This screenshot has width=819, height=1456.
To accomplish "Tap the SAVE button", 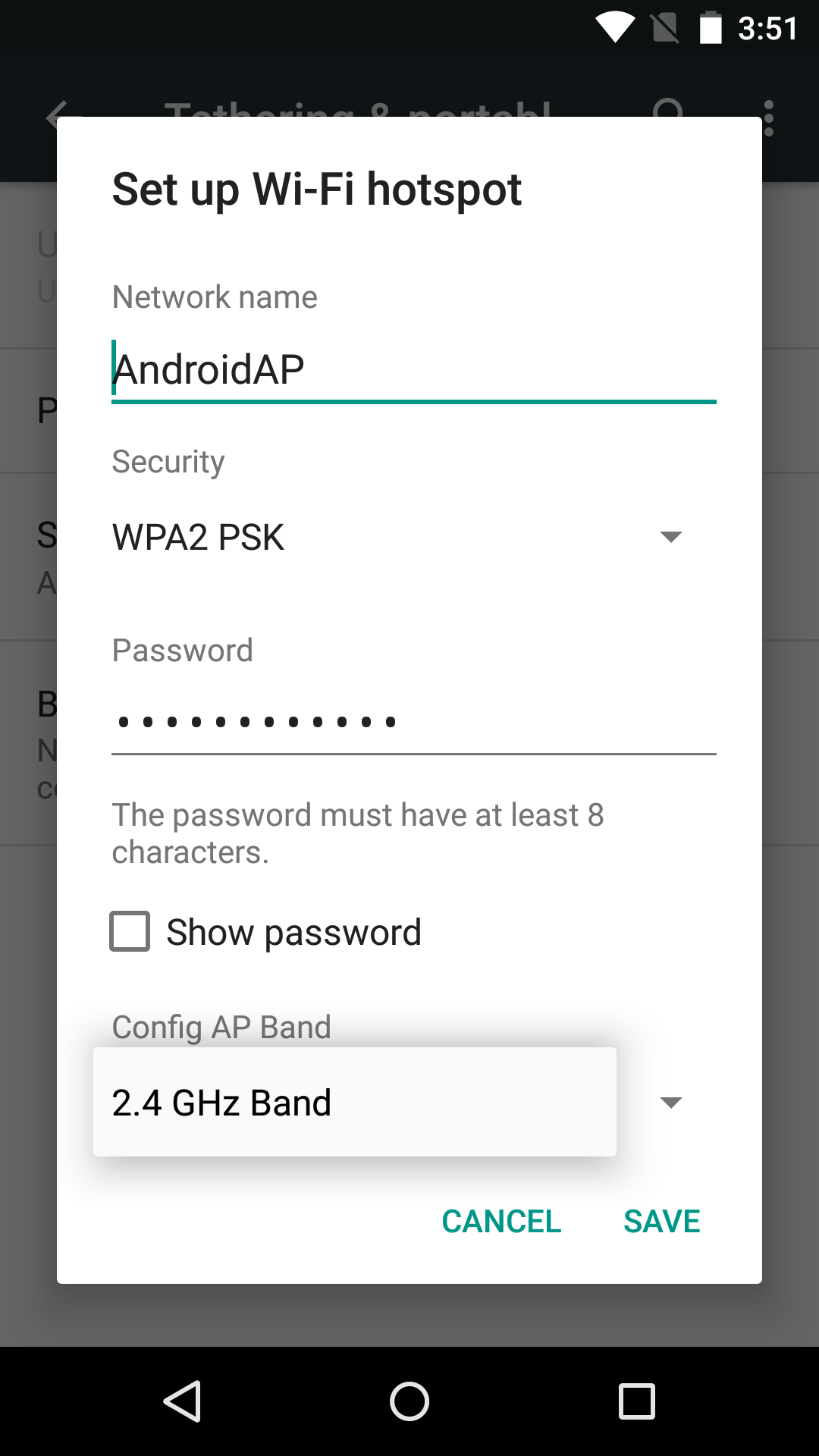I will pyautogui.click(x=661, y=1221).
